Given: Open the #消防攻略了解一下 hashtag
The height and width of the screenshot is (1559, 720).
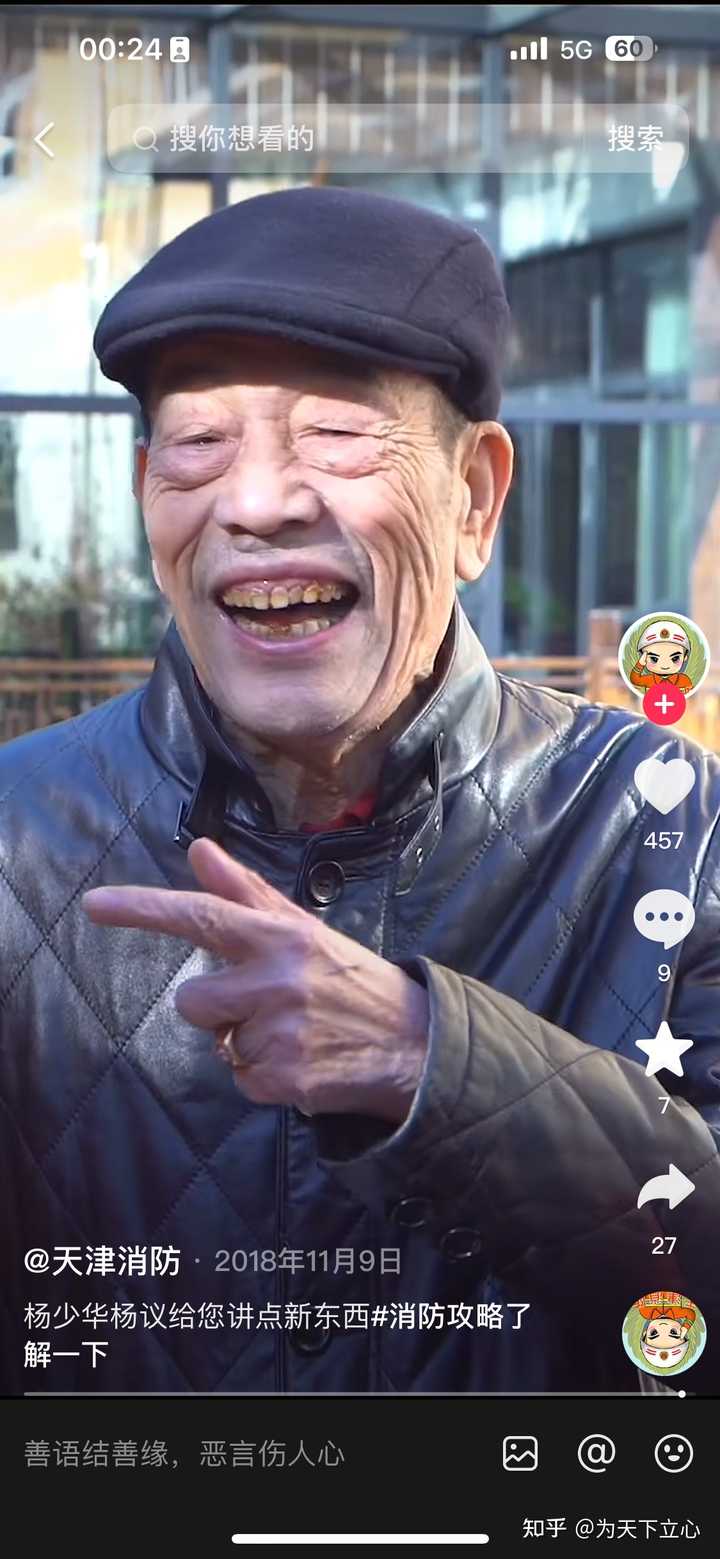Looking at the screenshot, I should pyautogui.click(x=278, y=1335).
